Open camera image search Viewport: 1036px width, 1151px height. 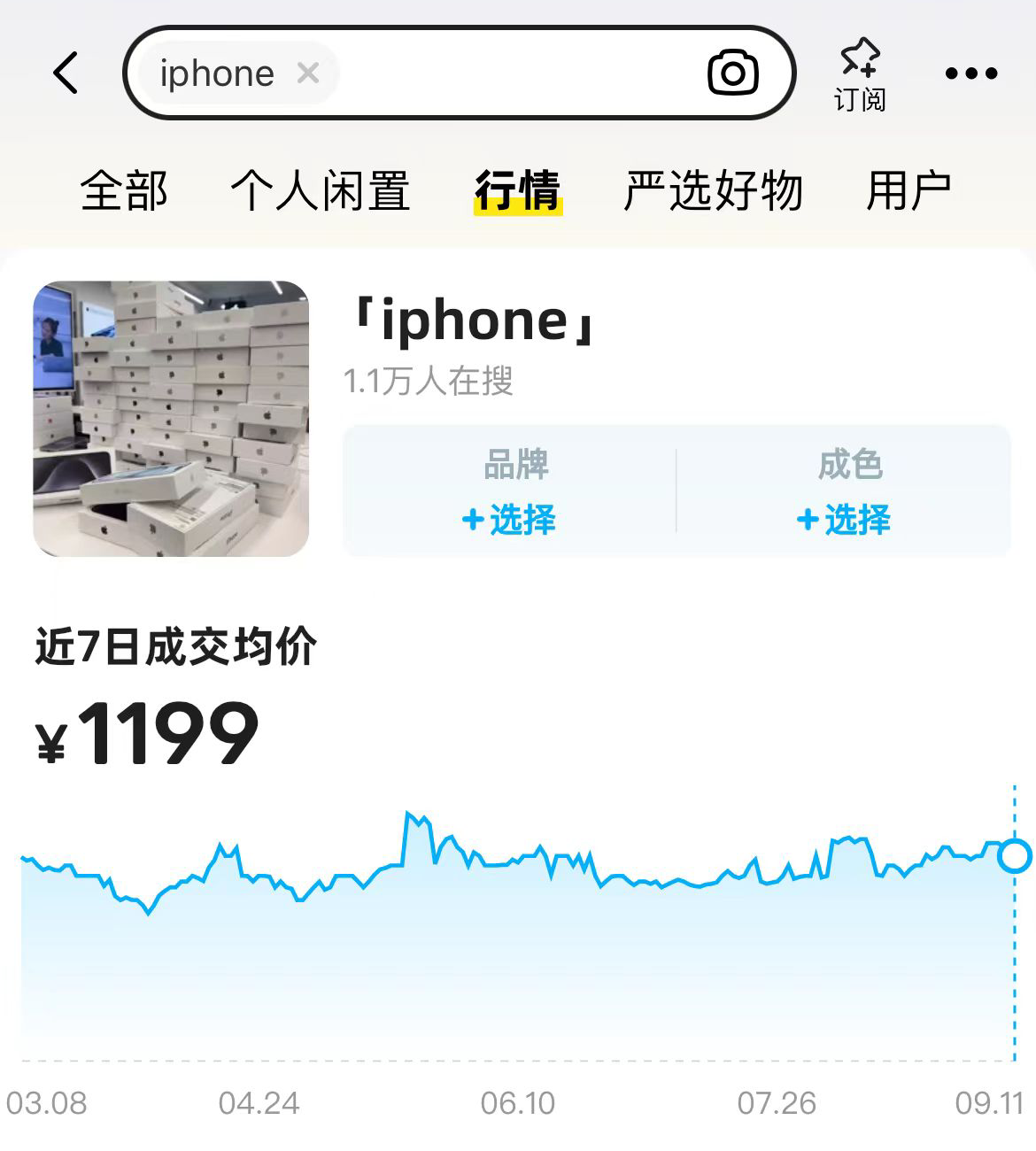(x=732, y=73)
